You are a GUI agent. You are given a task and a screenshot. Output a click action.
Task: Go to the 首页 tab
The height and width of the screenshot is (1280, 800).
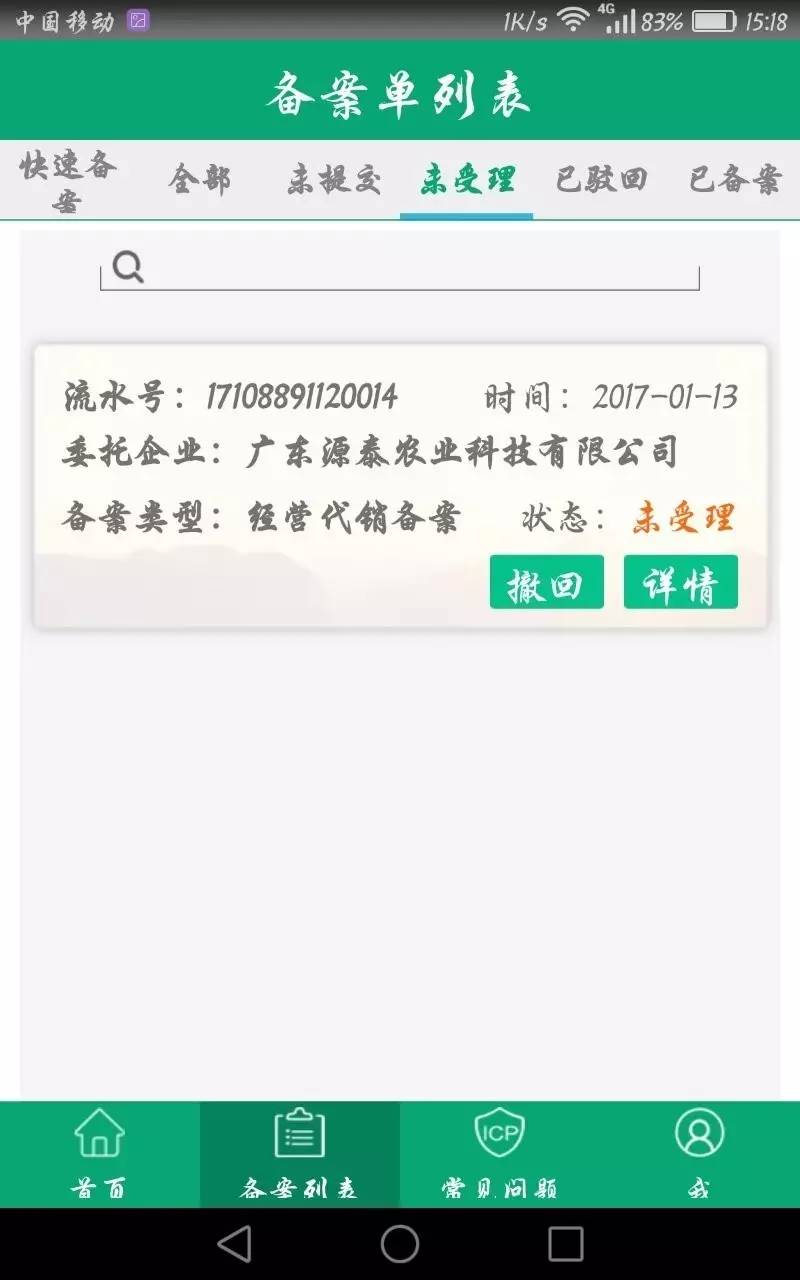[x=100, y=1155]
